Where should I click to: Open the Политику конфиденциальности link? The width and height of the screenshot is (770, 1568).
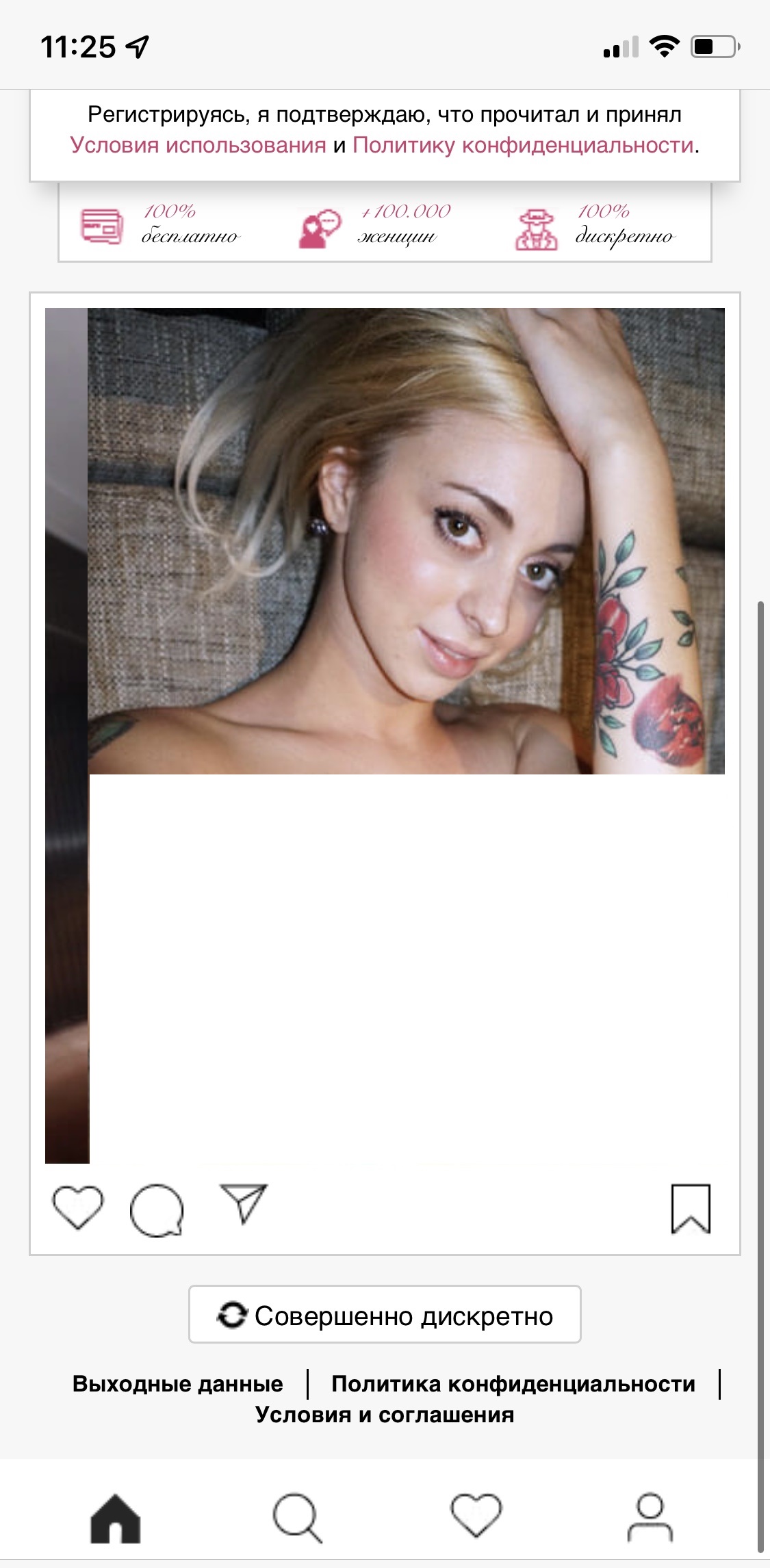pyautogui.click(x=524, y=145)
